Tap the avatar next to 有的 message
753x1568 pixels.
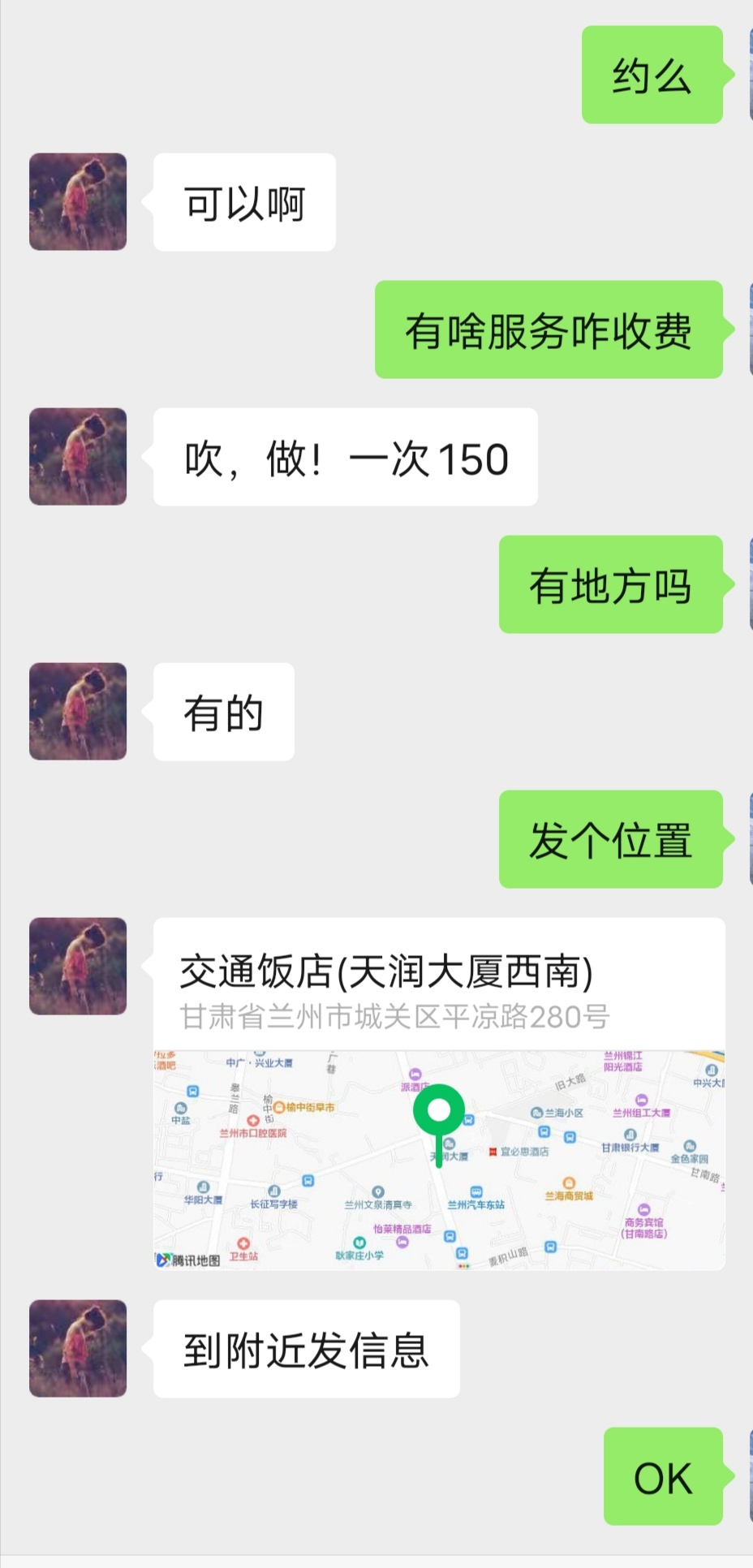78,711
